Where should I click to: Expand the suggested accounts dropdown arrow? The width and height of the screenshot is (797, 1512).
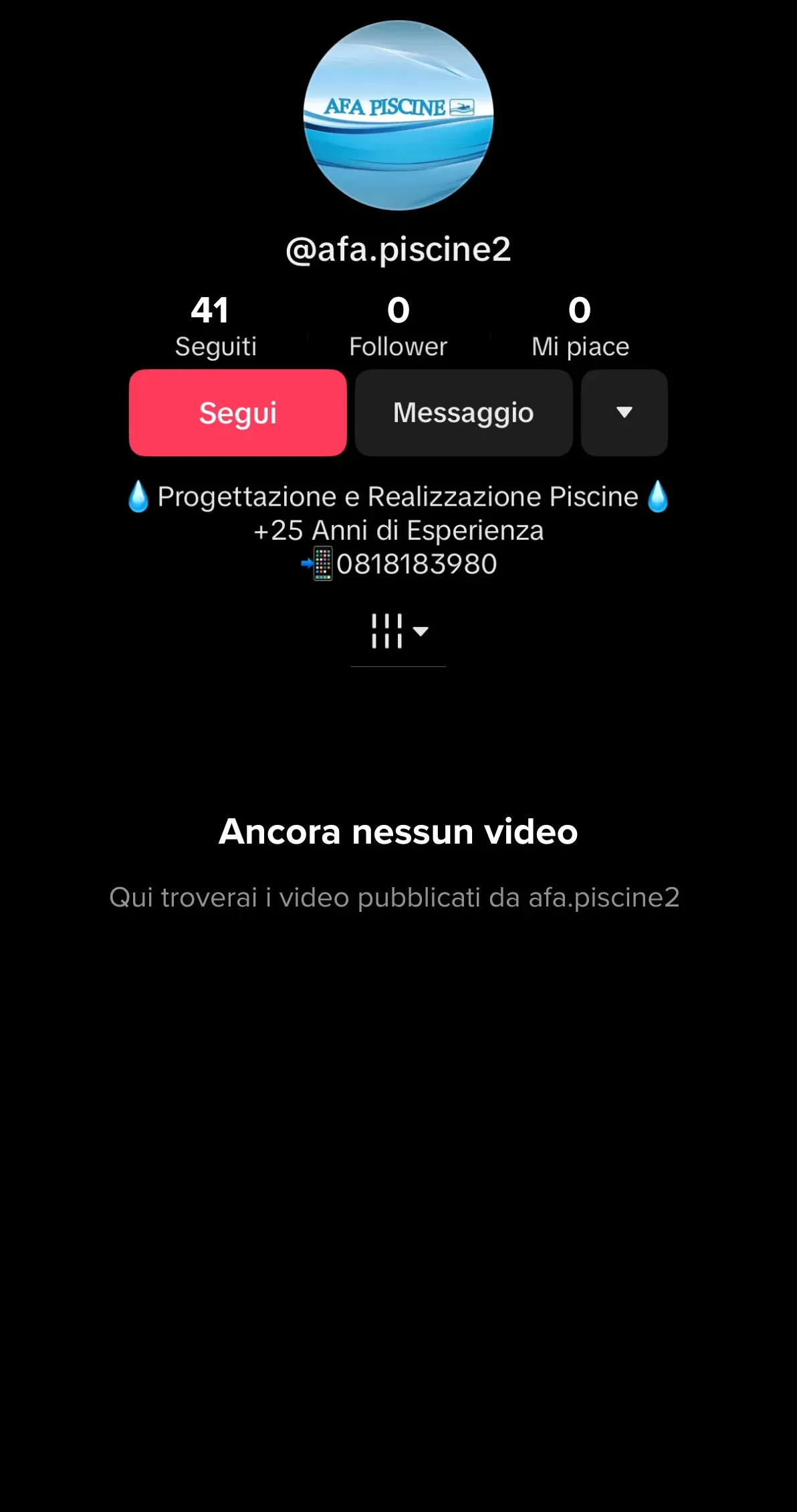pos(624,413)
